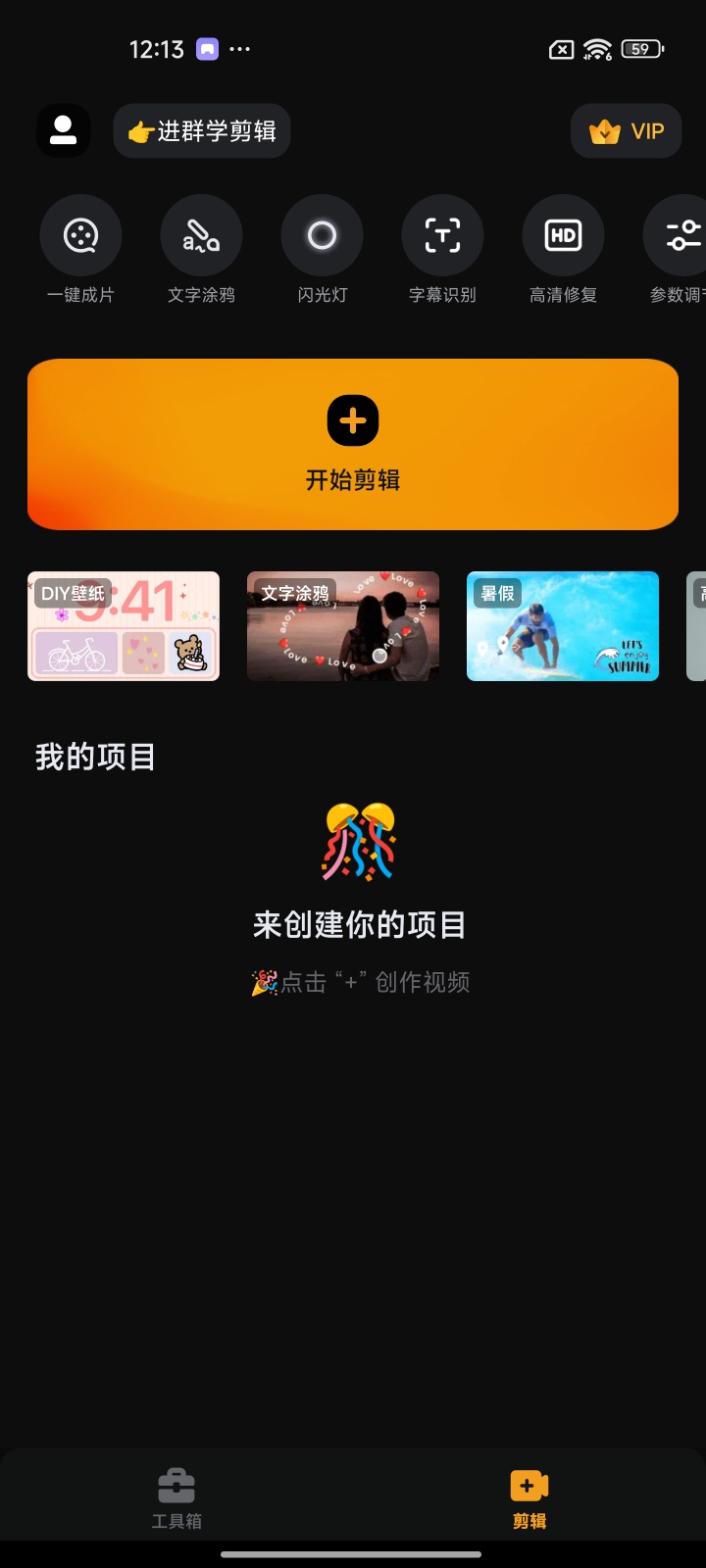Image resolution: width=706 pixels, height=1568 pixels.
Task: Open the 字幕识别 subtitle recognition tool
Action: 442,235
